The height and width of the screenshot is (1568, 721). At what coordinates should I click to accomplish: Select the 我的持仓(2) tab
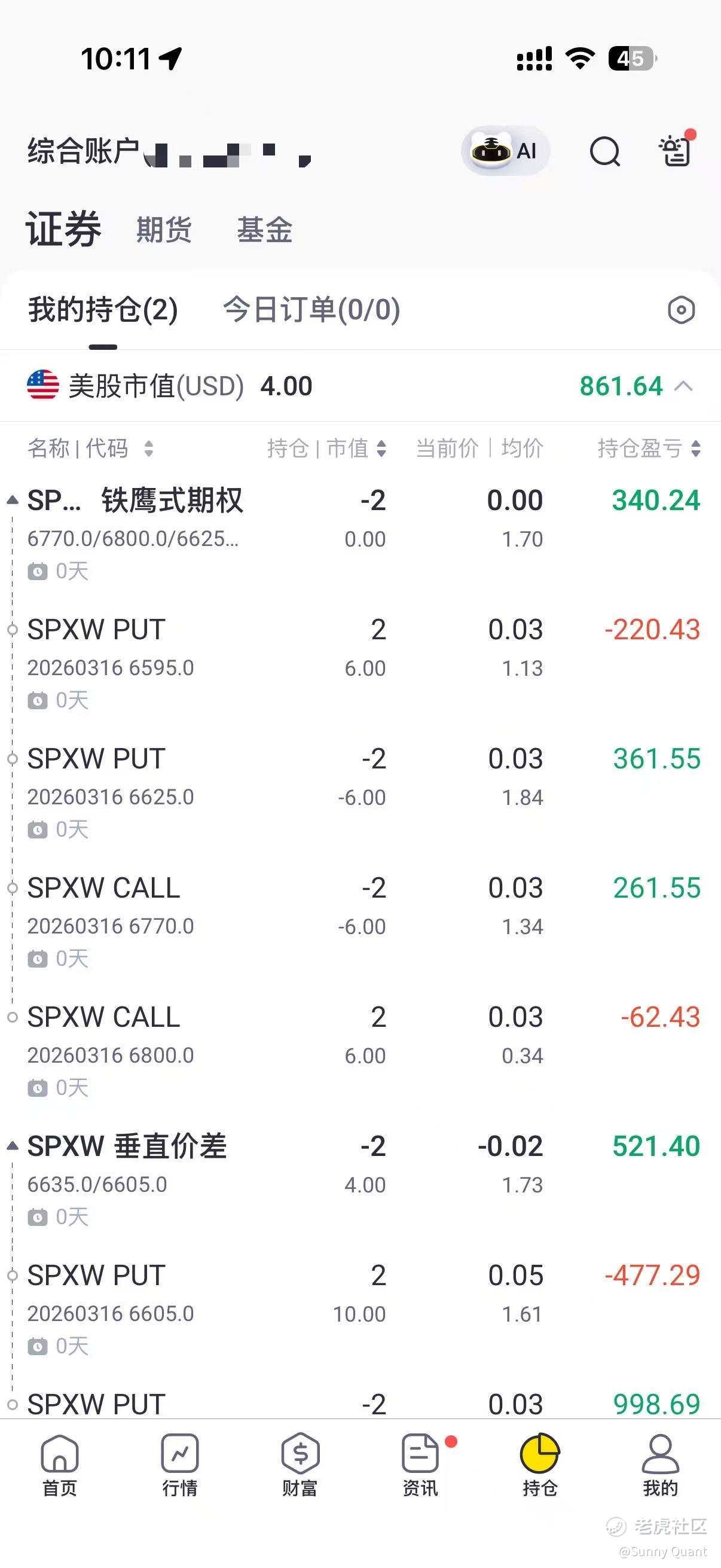[x=103, y=309]
